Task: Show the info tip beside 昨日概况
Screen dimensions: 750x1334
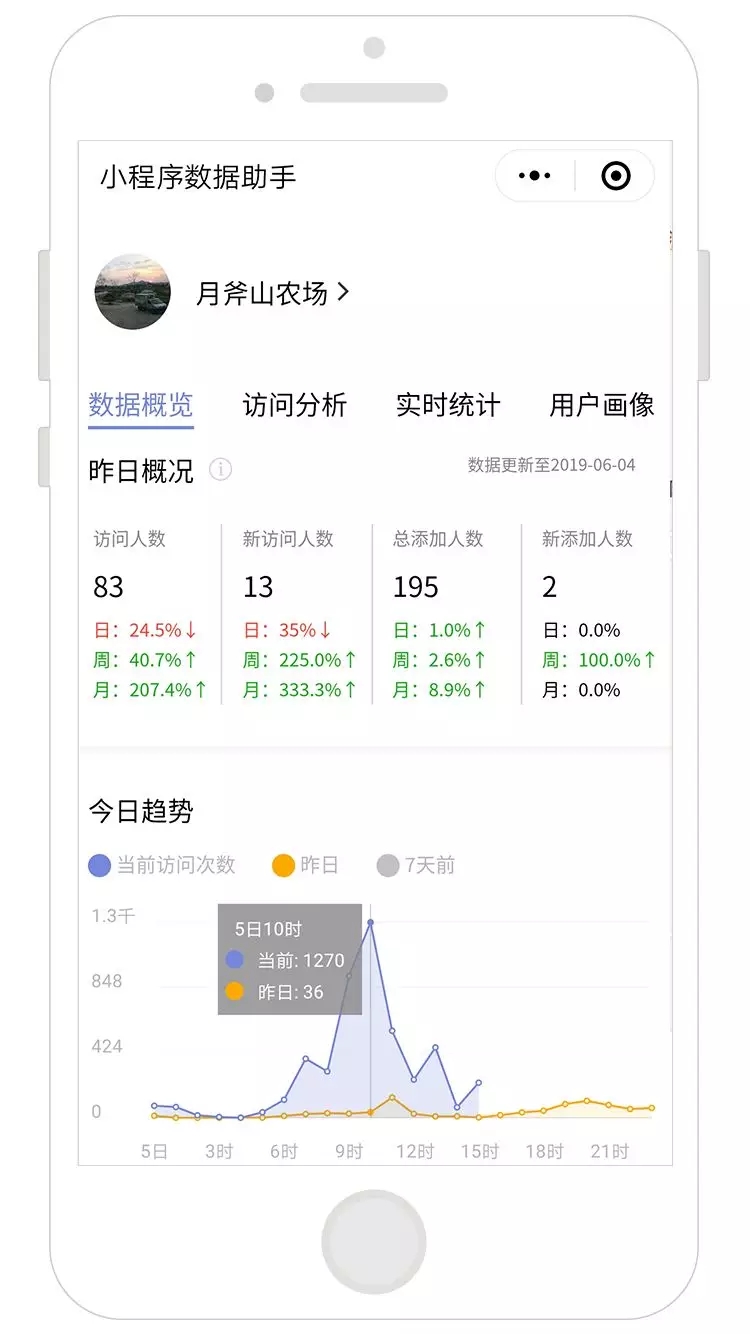Action: tap(220, 470)
